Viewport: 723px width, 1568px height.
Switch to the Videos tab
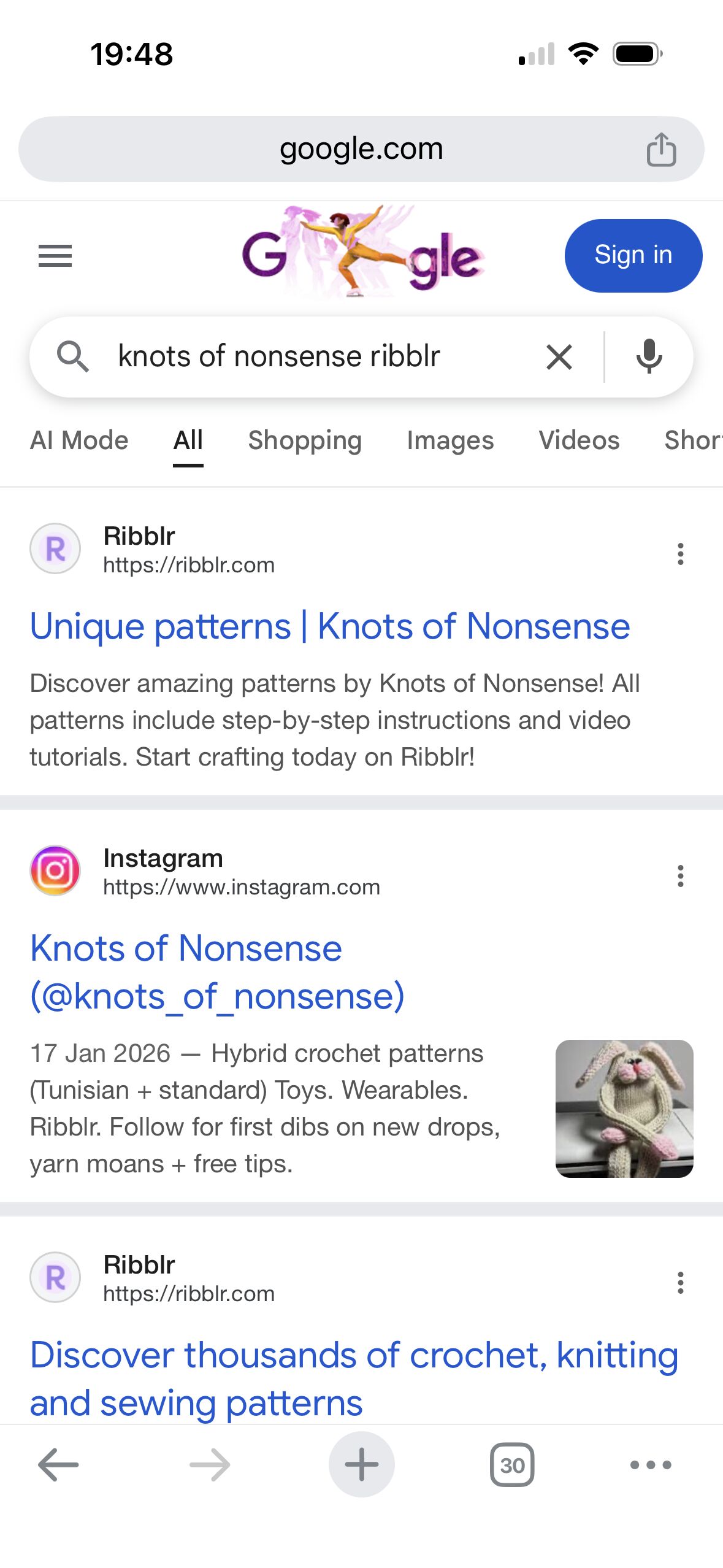point(579,440)
